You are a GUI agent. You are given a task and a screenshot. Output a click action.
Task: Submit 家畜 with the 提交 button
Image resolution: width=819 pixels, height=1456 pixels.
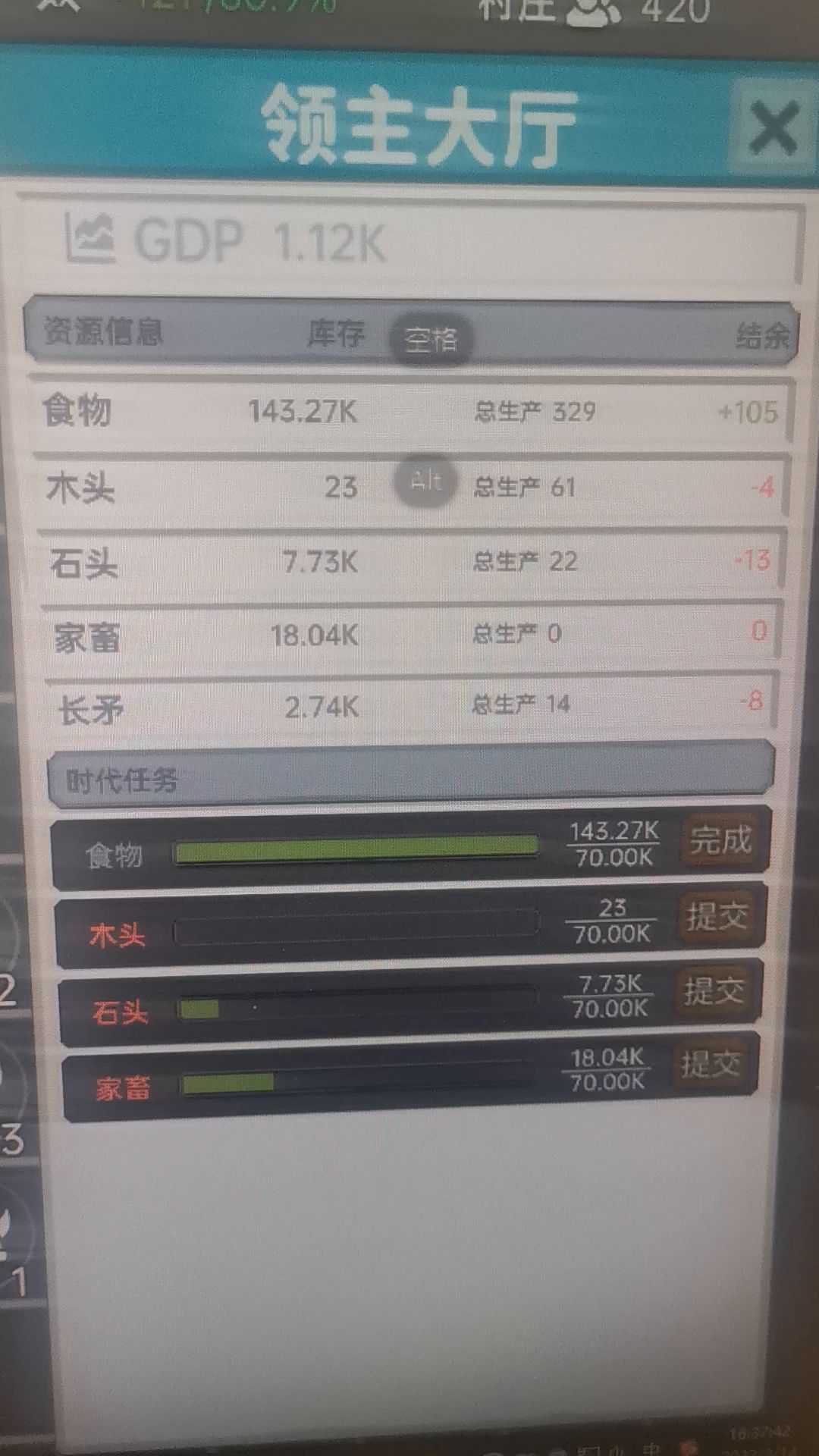coord(711,1064)
